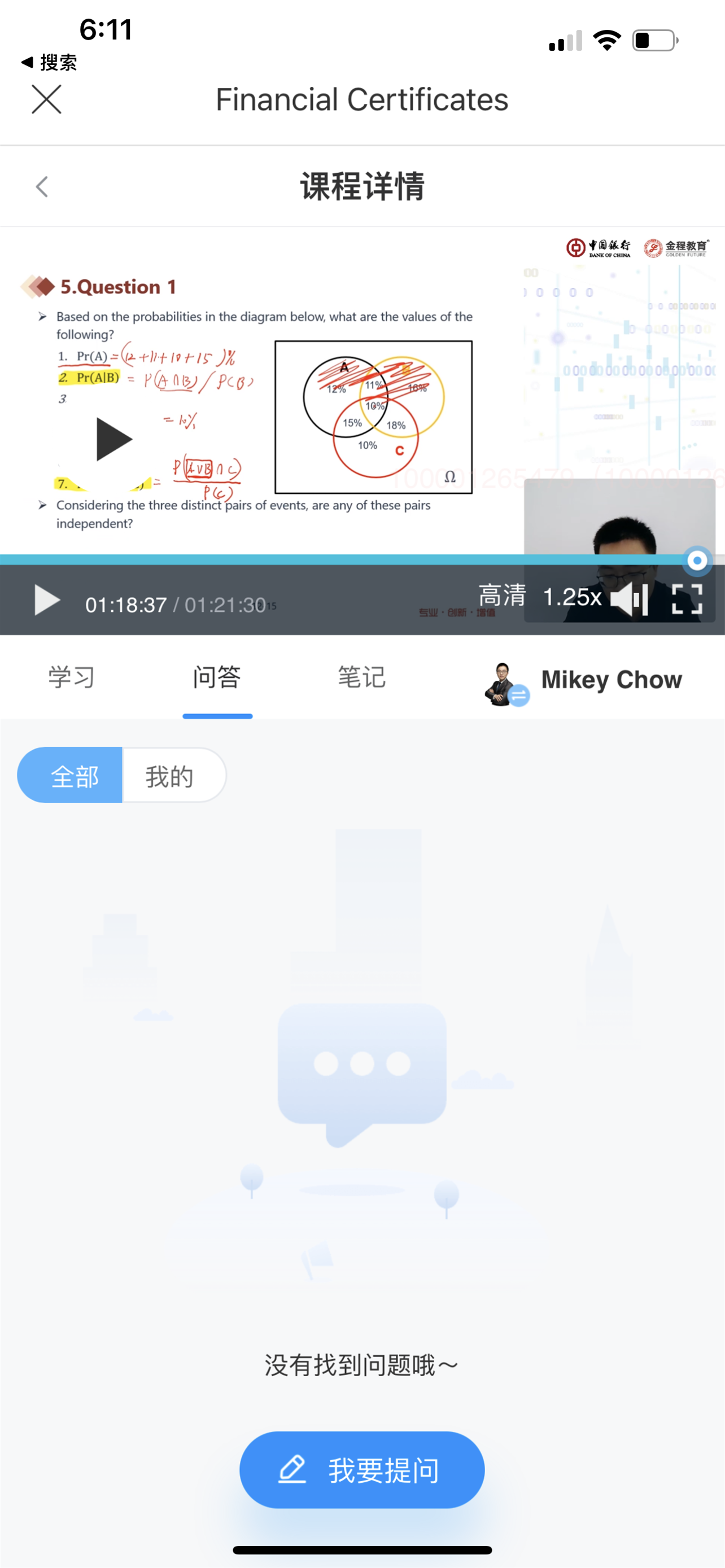Tap the video progress bar handle

coord(697,560)
